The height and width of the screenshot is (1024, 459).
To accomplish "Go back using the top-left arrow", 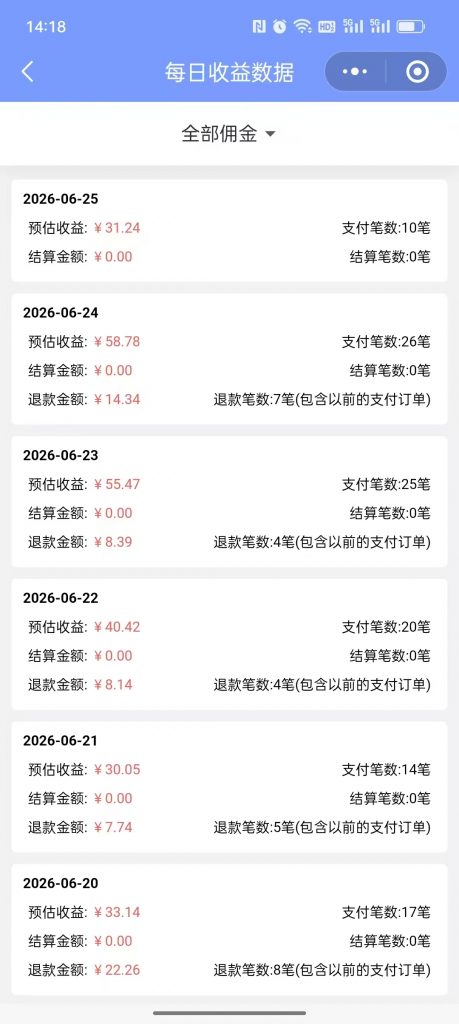I will click(x=27, y=72).
